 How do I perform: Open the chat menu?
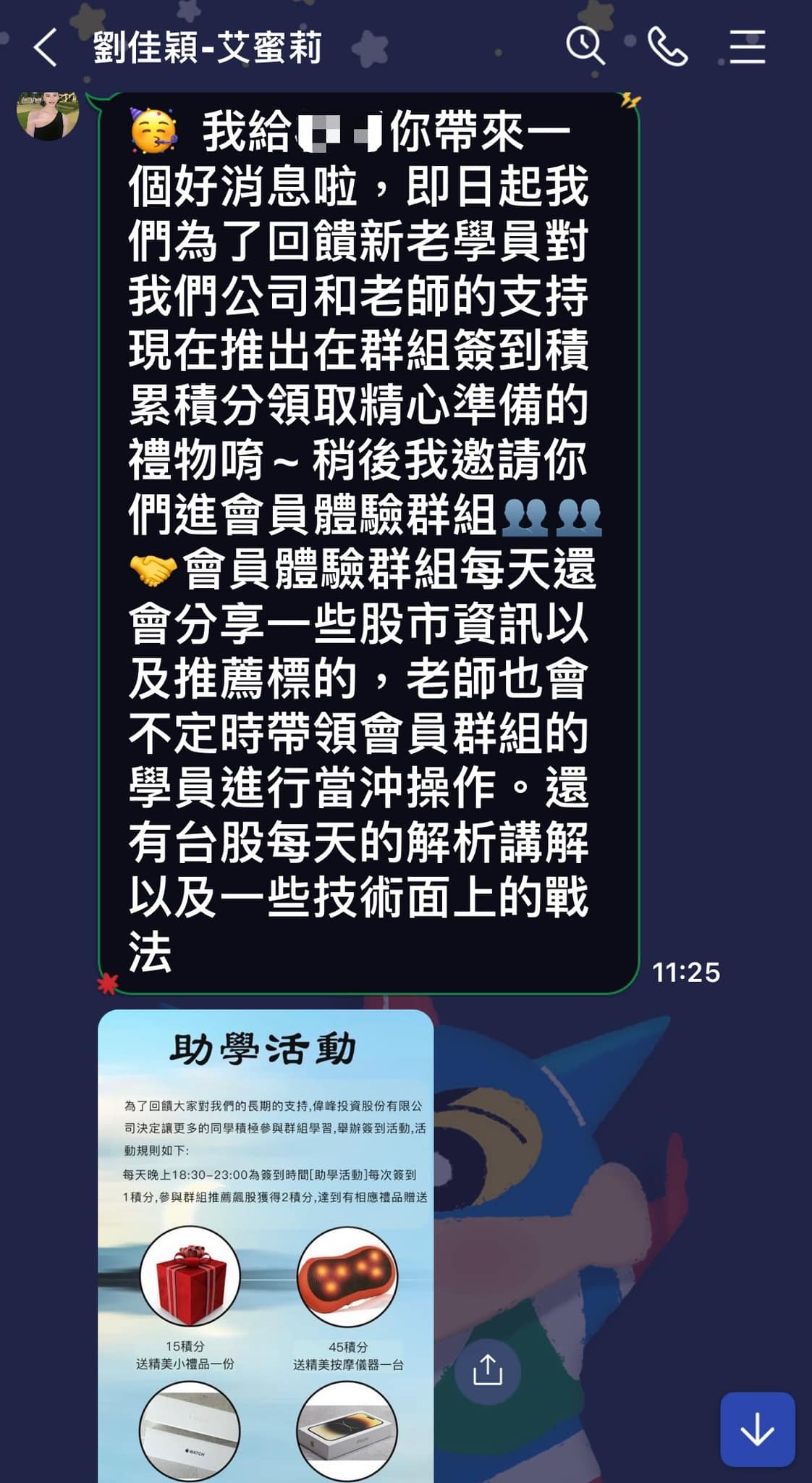click(x=747, y=48)
